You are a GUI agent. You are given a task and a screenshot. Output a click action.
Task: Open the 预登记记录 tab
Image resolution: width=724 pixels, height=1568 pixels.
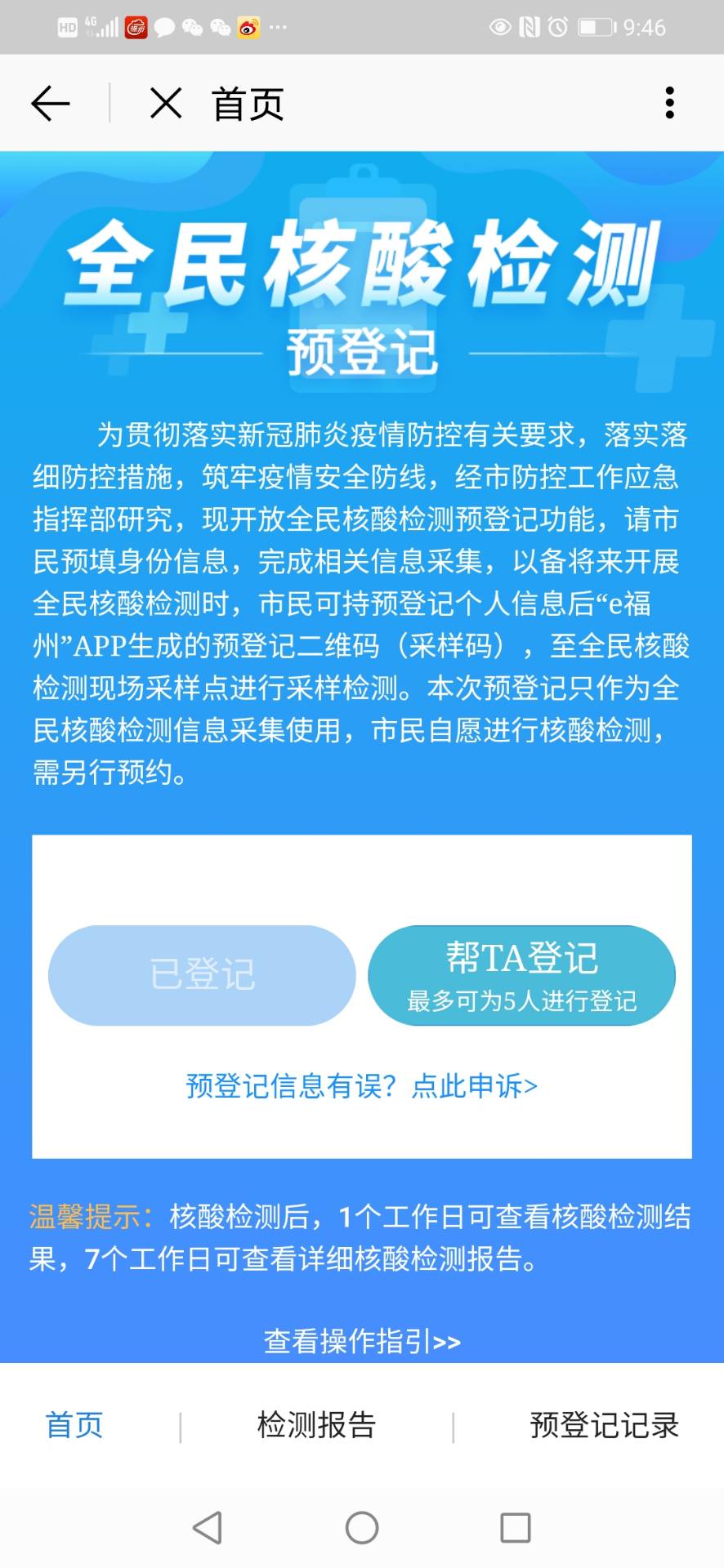point(604,1425)
